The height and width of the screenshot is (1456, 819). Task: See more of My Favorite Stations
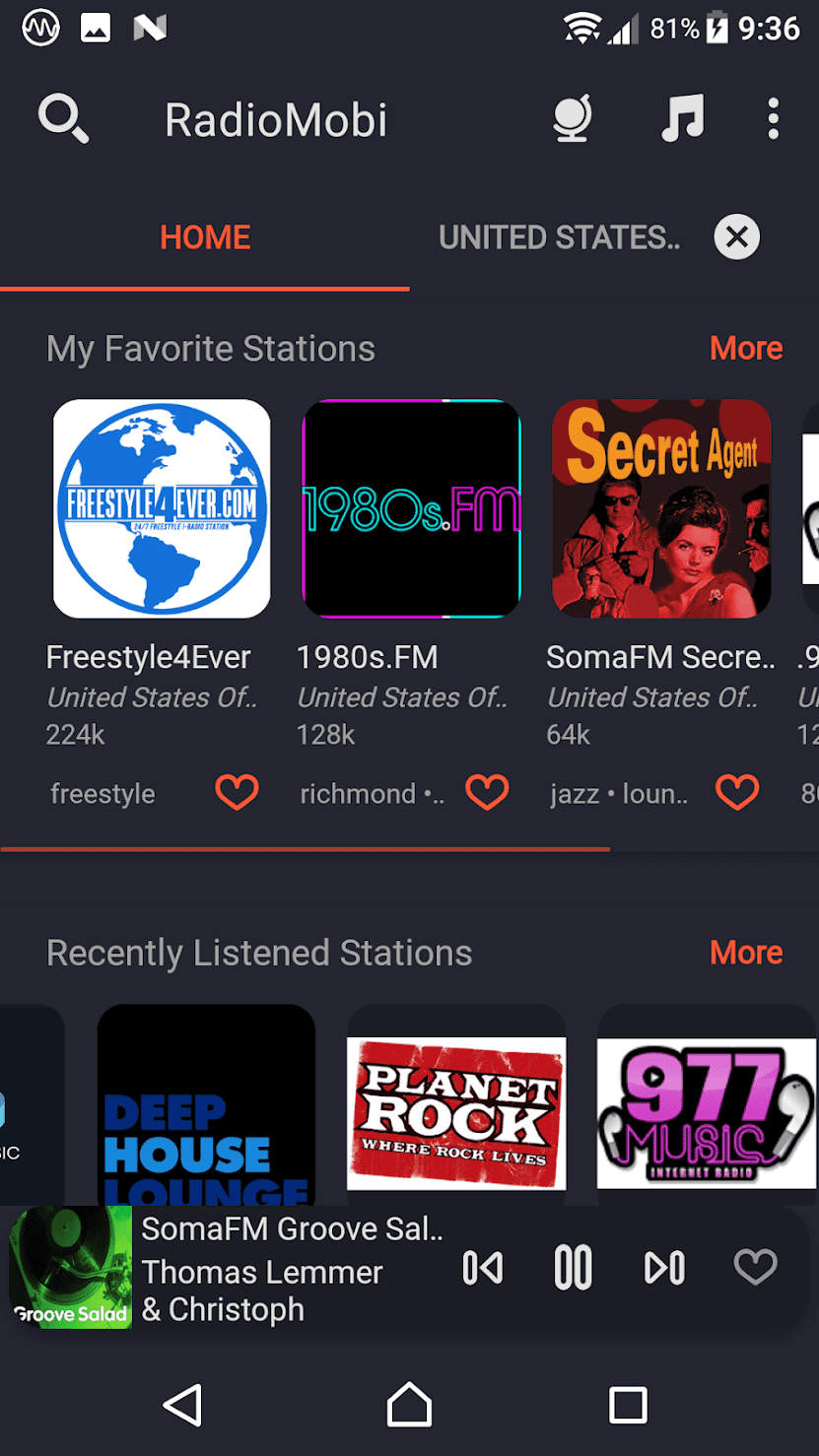tap(746, 349)
